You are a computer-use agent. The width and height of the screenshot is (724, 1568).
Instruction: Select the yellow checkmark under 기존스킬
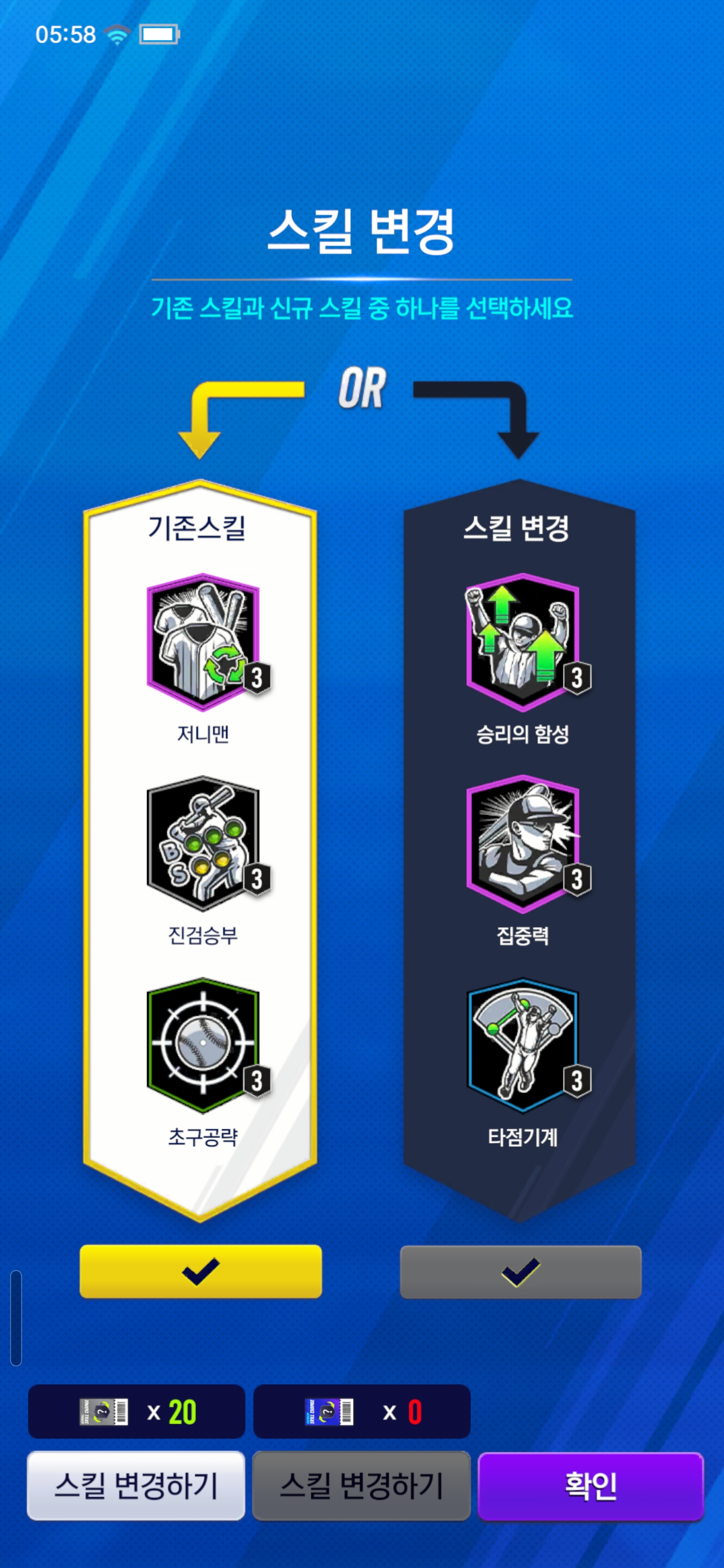[200, 1271]
